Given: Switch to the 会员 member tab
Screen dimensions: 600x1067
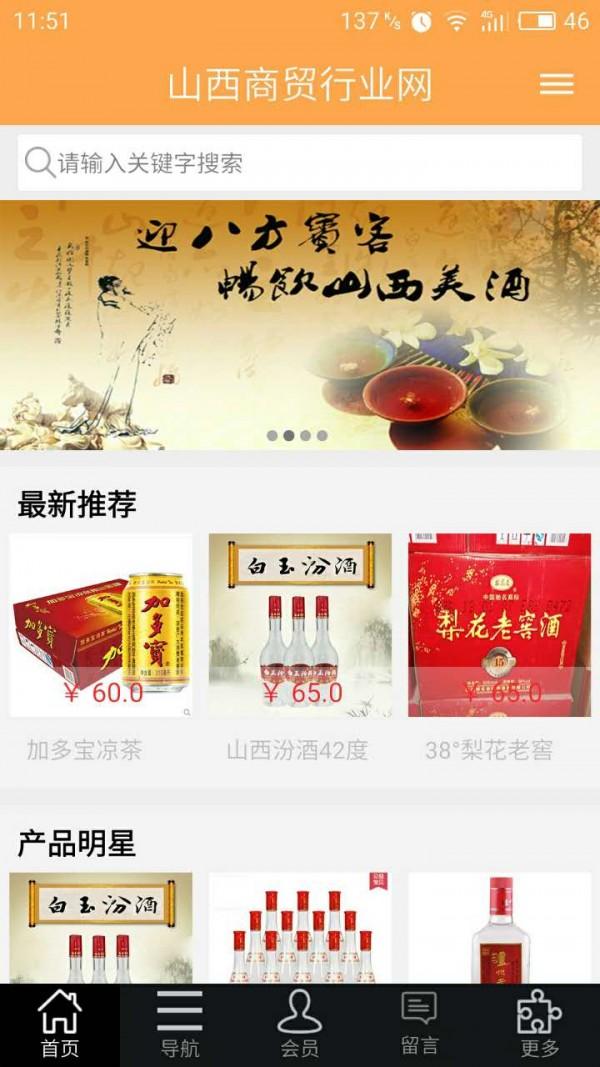Looking at the screenshot, I should point(300,1025).
